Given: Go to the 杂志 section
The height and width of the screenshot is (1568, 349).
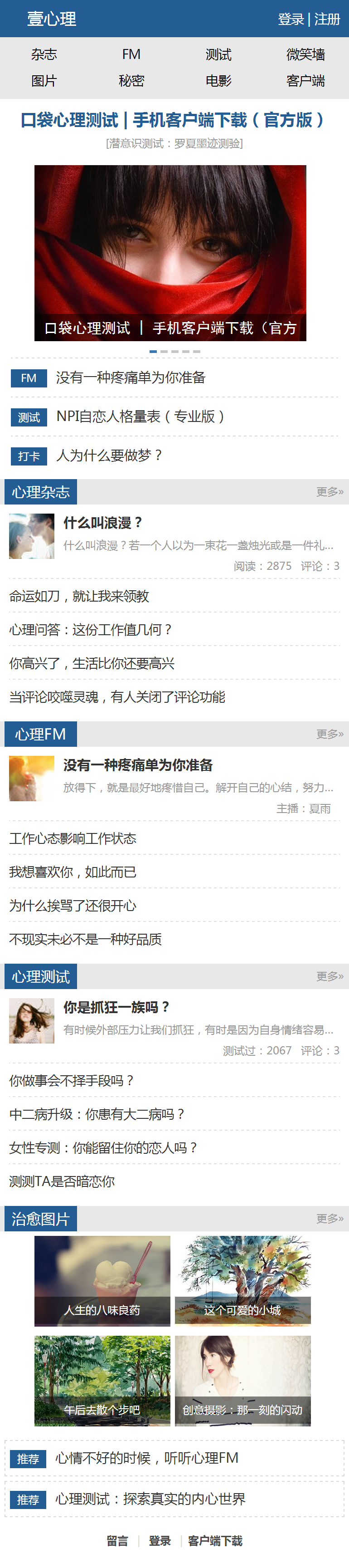Looking at the screenshot, I should coord(44,55).
